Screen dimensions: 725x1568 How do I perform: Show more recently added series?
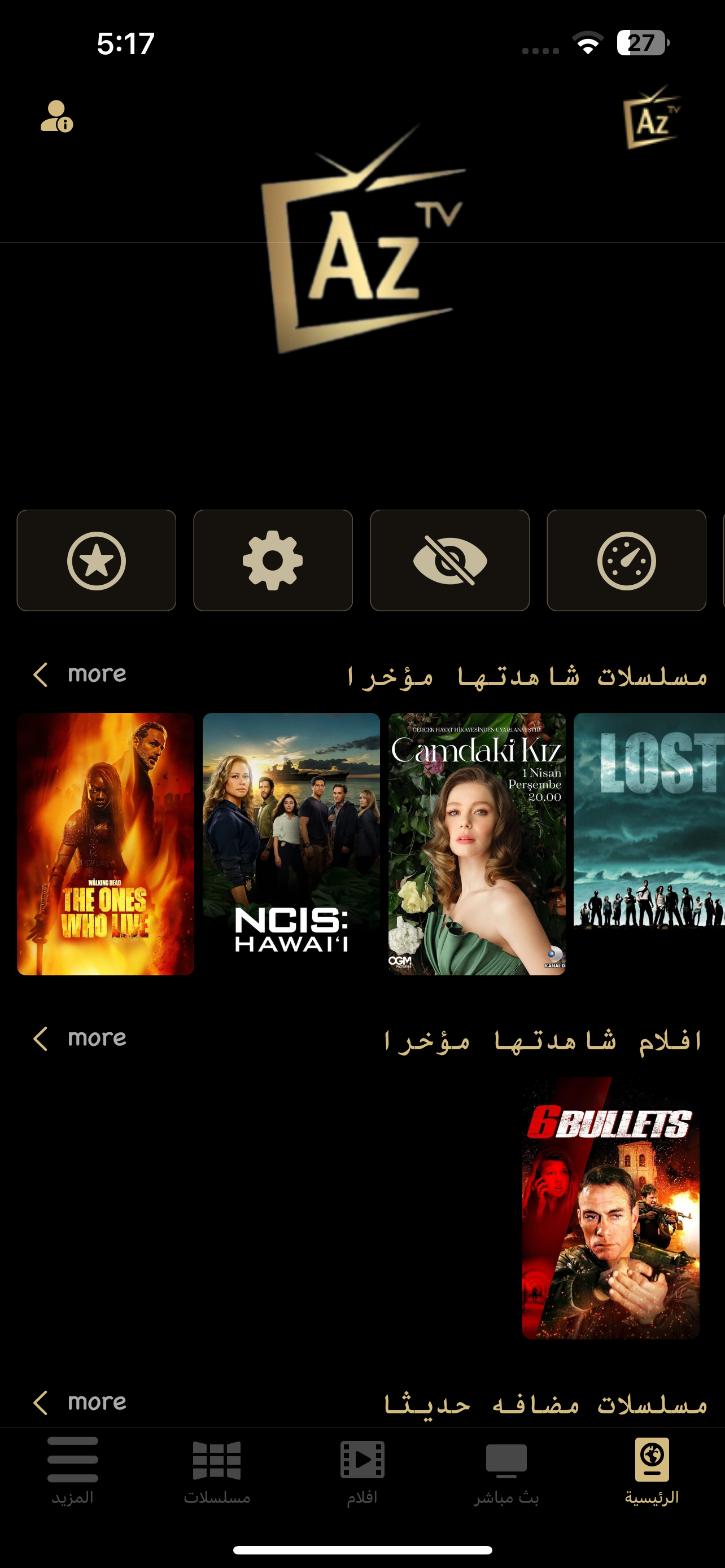[x=79, y=1403]
